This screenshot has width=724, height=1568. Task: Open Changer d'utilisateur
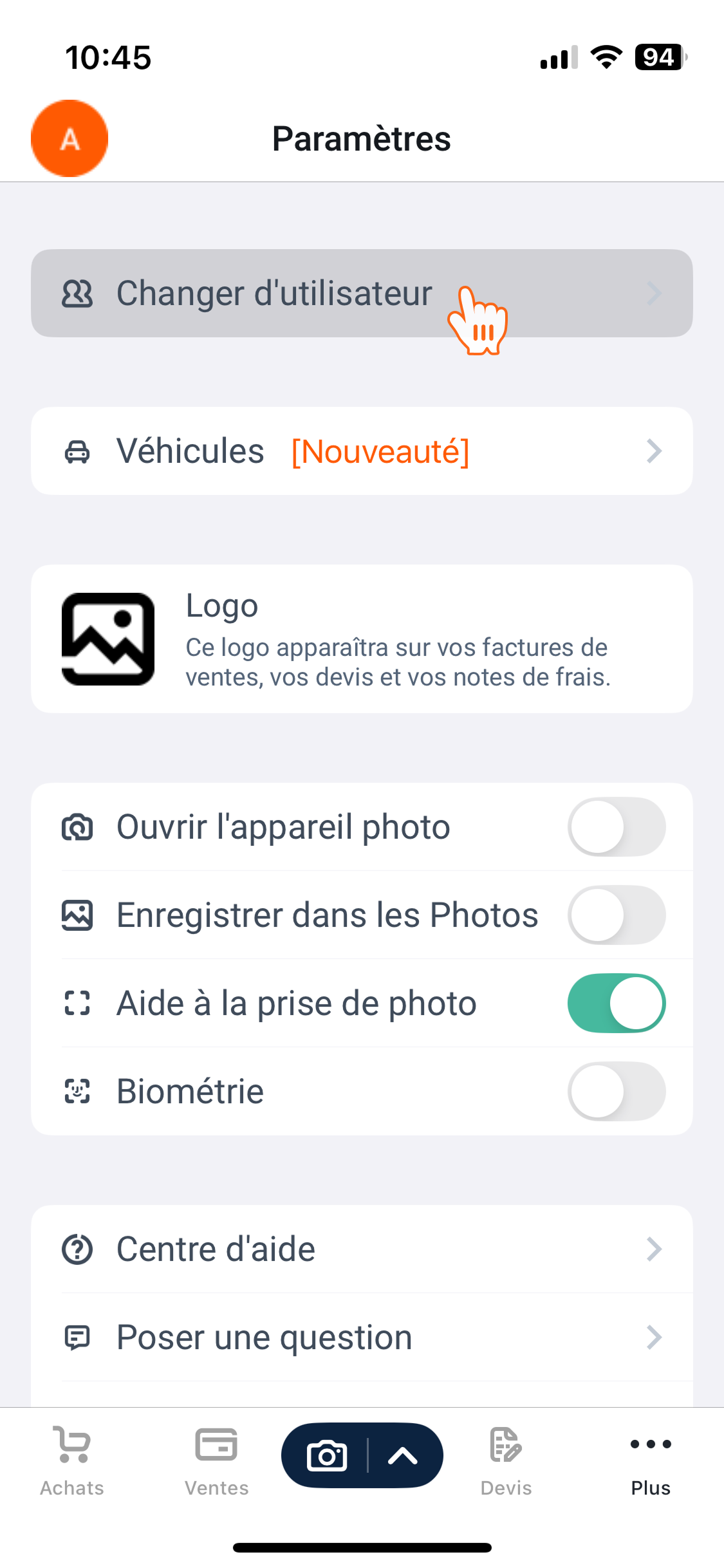pyautogui.click(x=362, y=294)
